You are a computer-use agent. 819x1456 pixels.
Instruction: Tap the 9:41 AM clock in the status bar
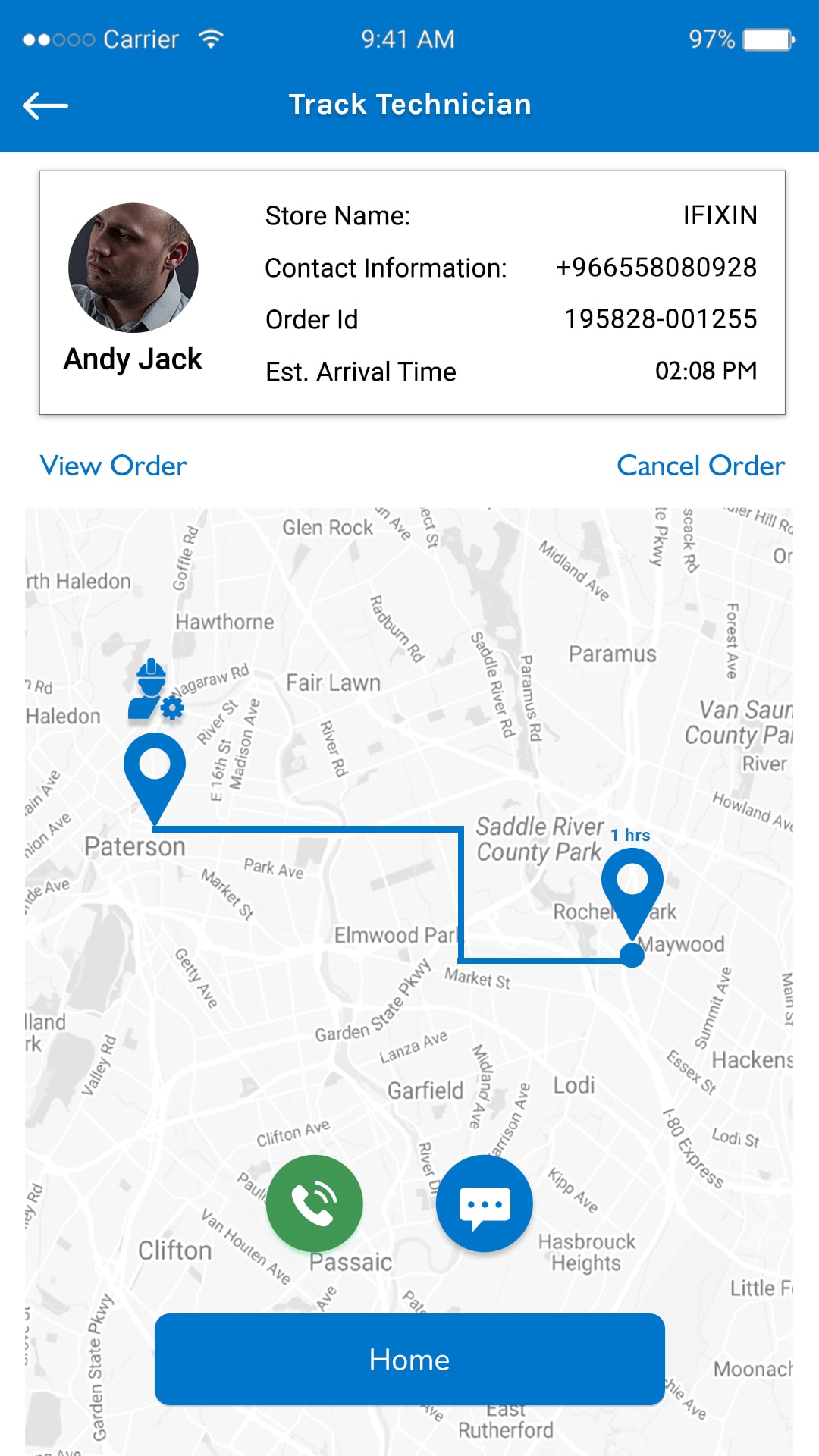coord(406,38)
